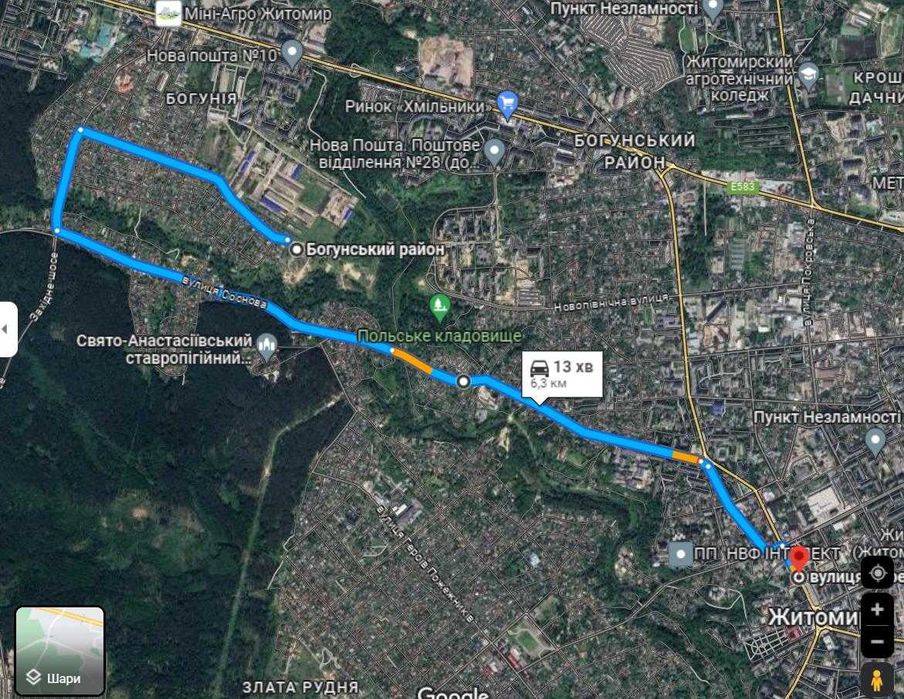Open the Шари layers switcher
The width and height of the screenshot is (904, 699).
60,651
